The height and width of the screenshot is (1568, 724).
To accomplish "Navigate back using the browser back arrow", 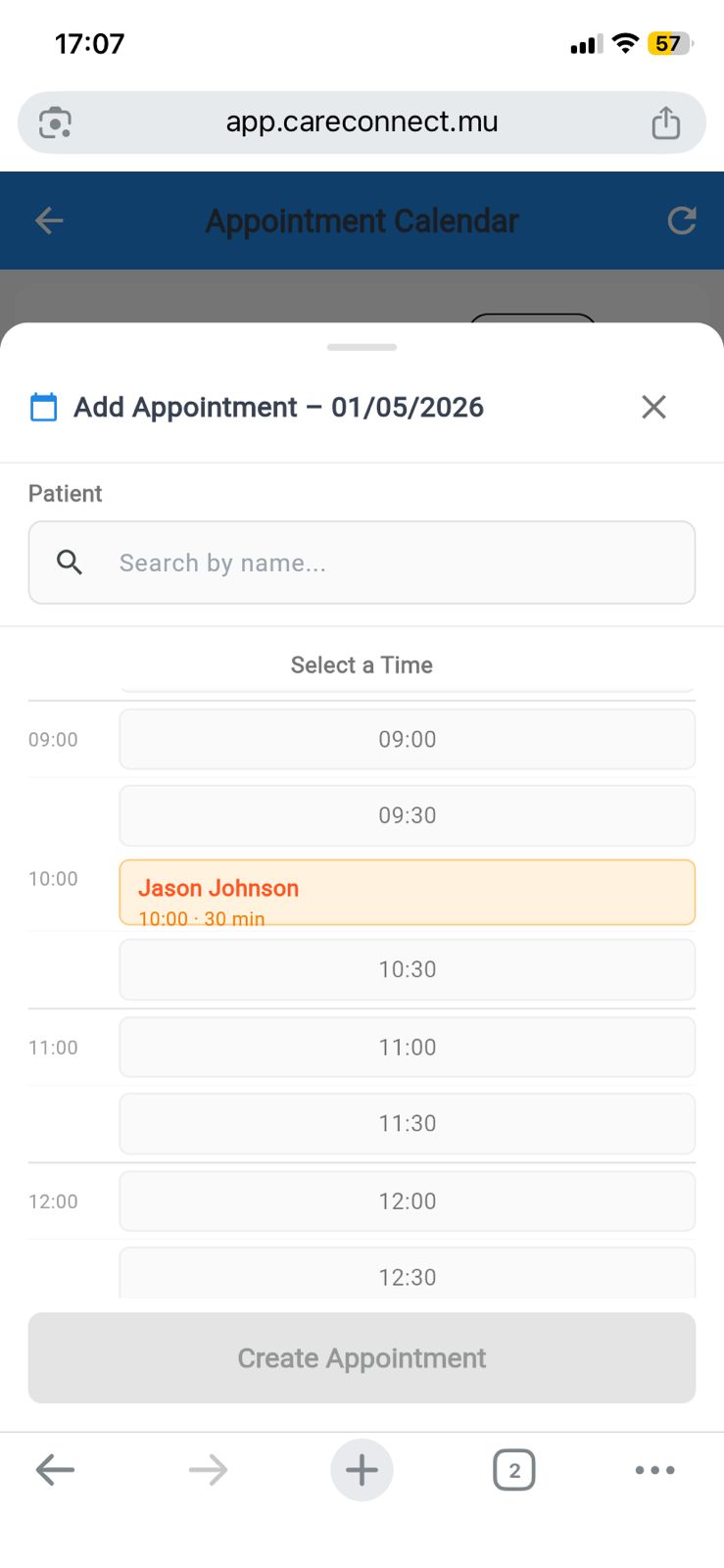I will coord(55,1469).
